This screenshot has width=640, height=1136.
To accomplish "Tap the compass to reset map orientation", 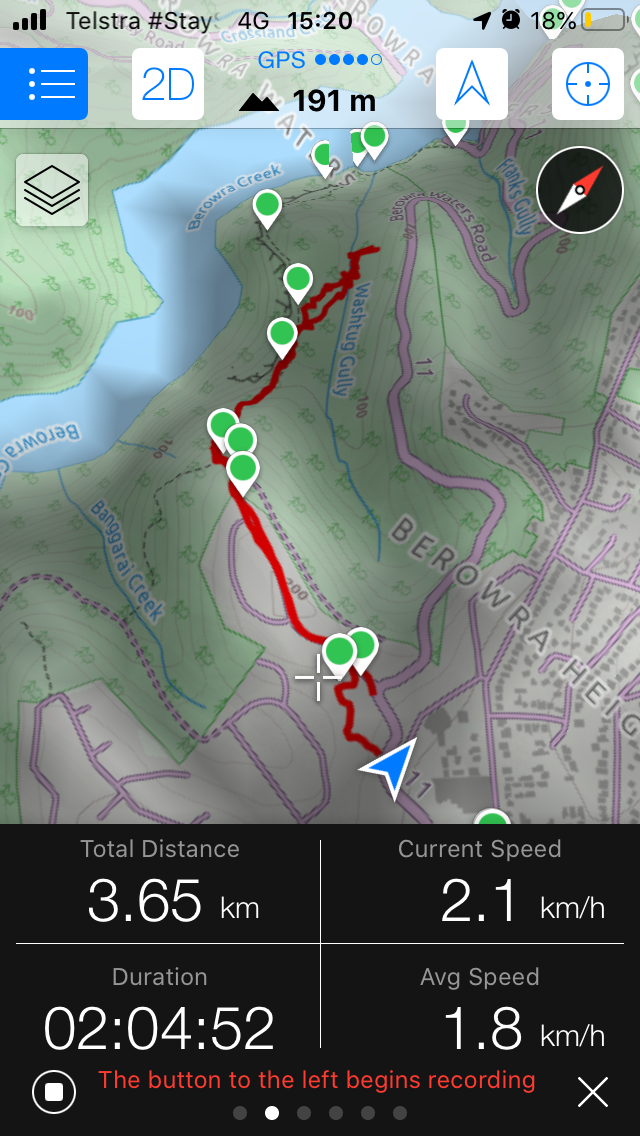I will [x=580, y=190].
